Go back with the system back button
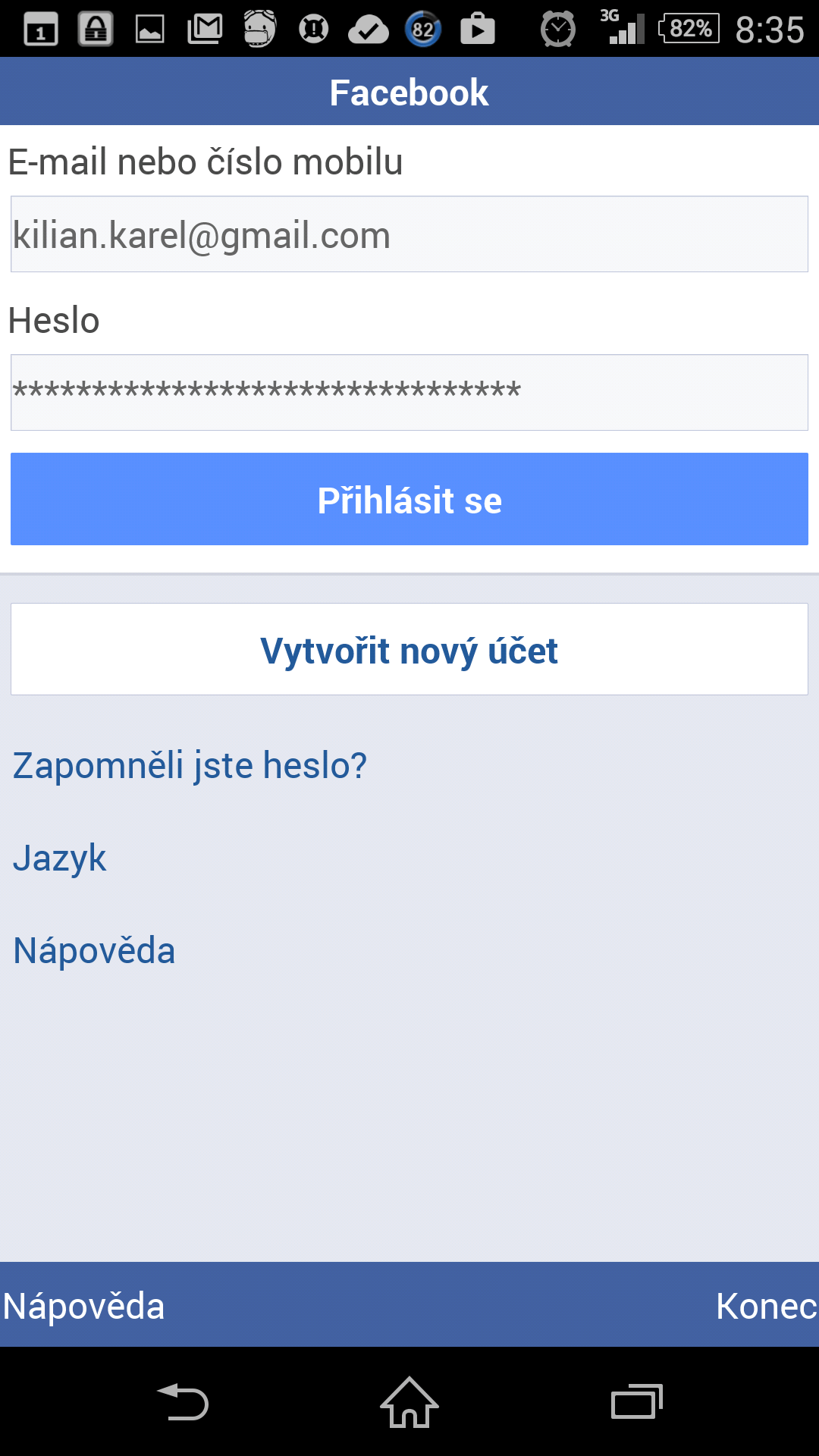Viewport: 819px width, 1456px height. 182,1402
